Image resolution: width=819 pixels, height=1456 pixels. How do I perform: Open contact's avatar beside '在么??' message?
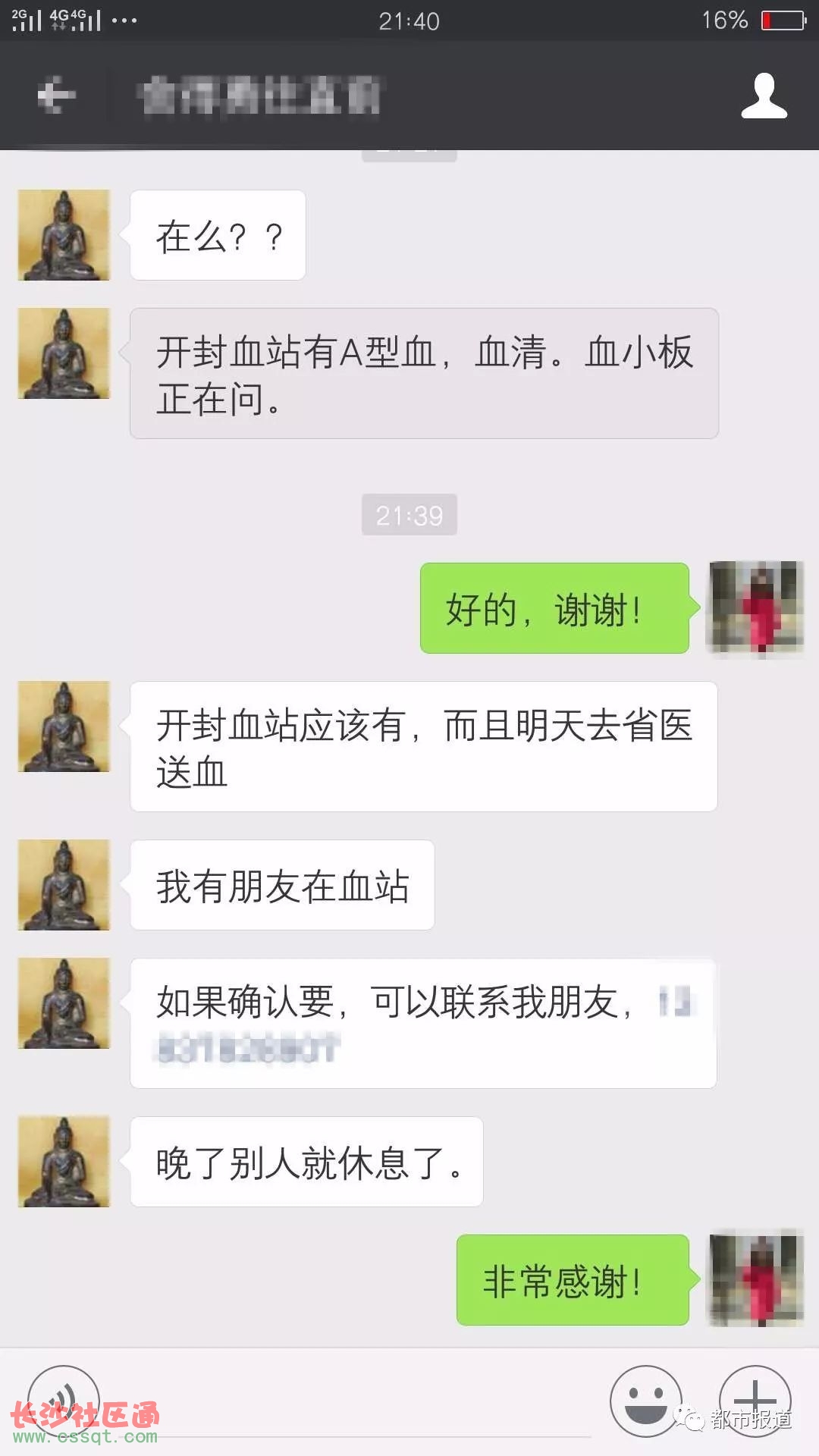point(64,235)
